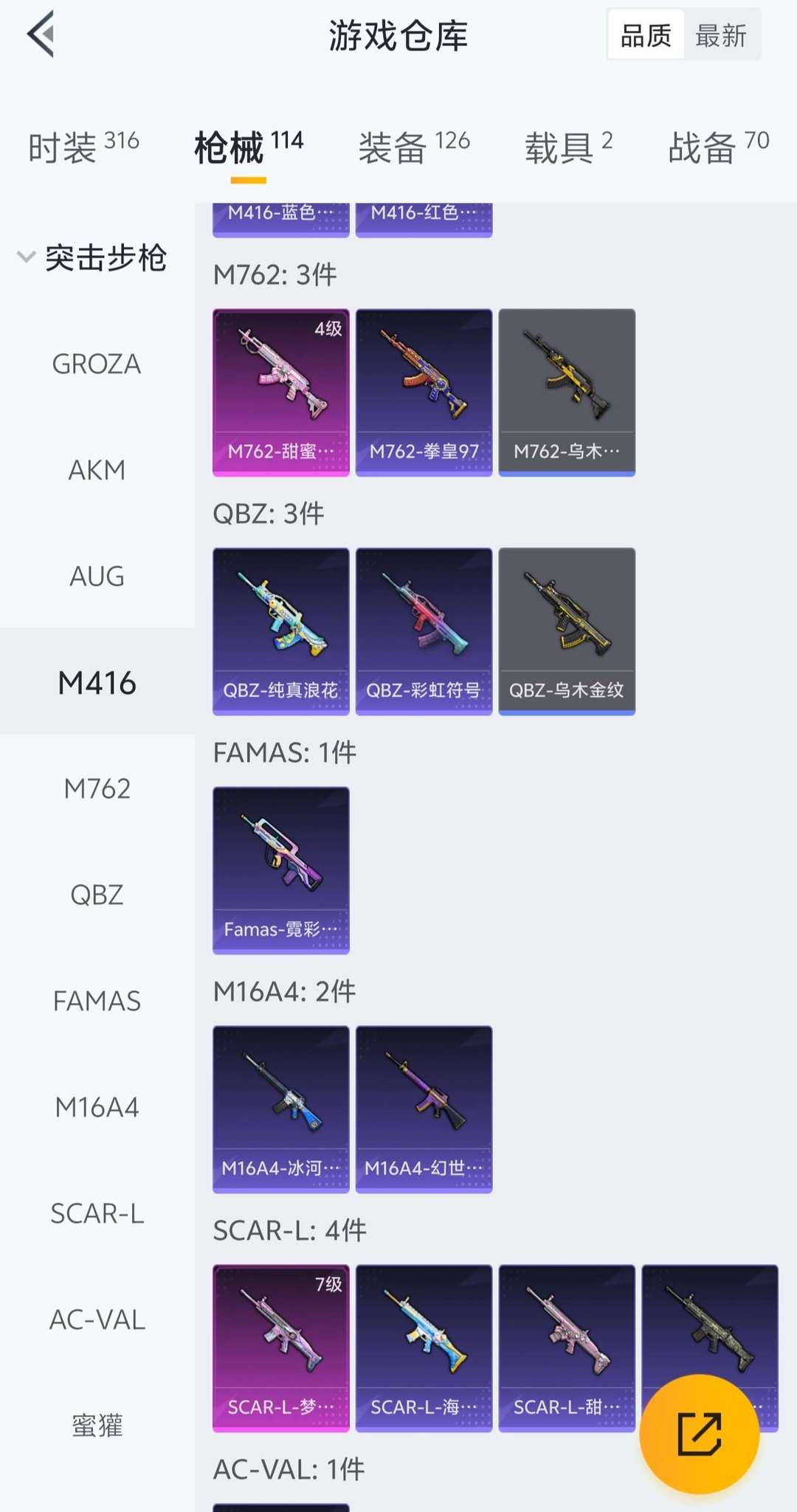Open the level 4 M762-甜蜜 skin card

(x=280, y=392)
